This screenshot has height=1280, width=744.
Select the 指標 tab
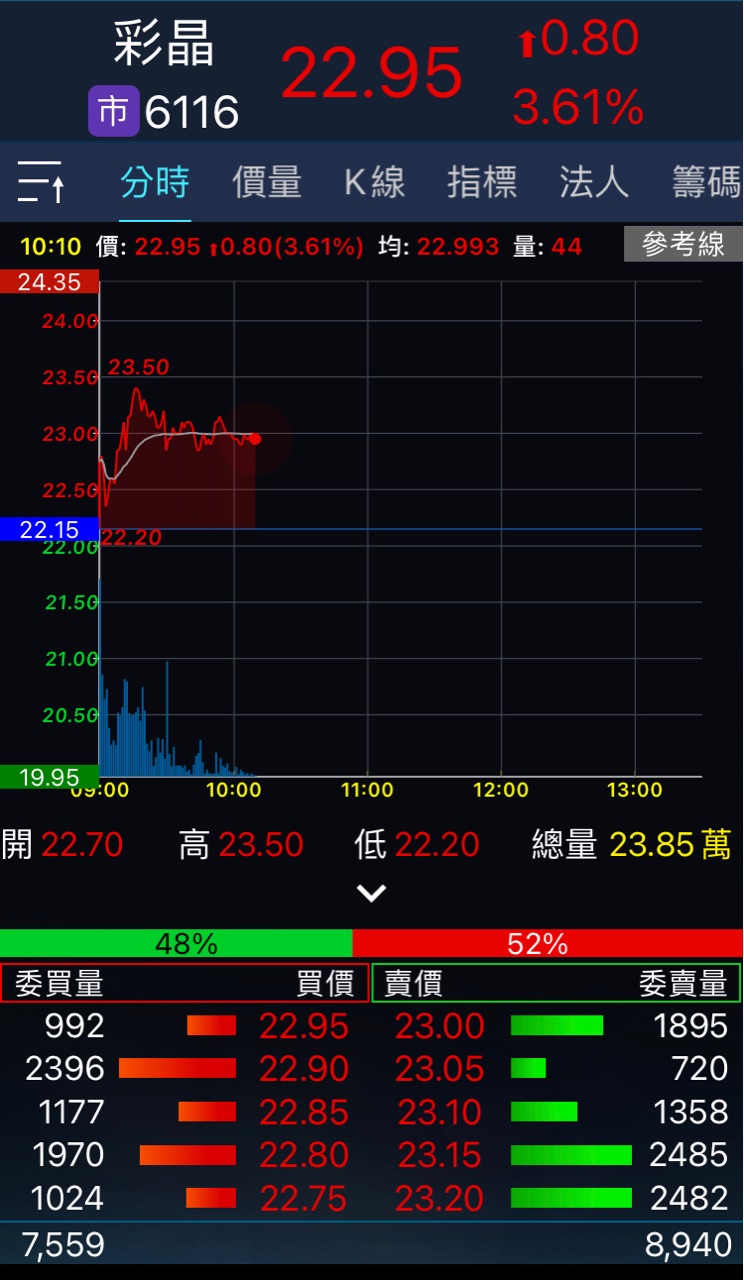point(482,182)
